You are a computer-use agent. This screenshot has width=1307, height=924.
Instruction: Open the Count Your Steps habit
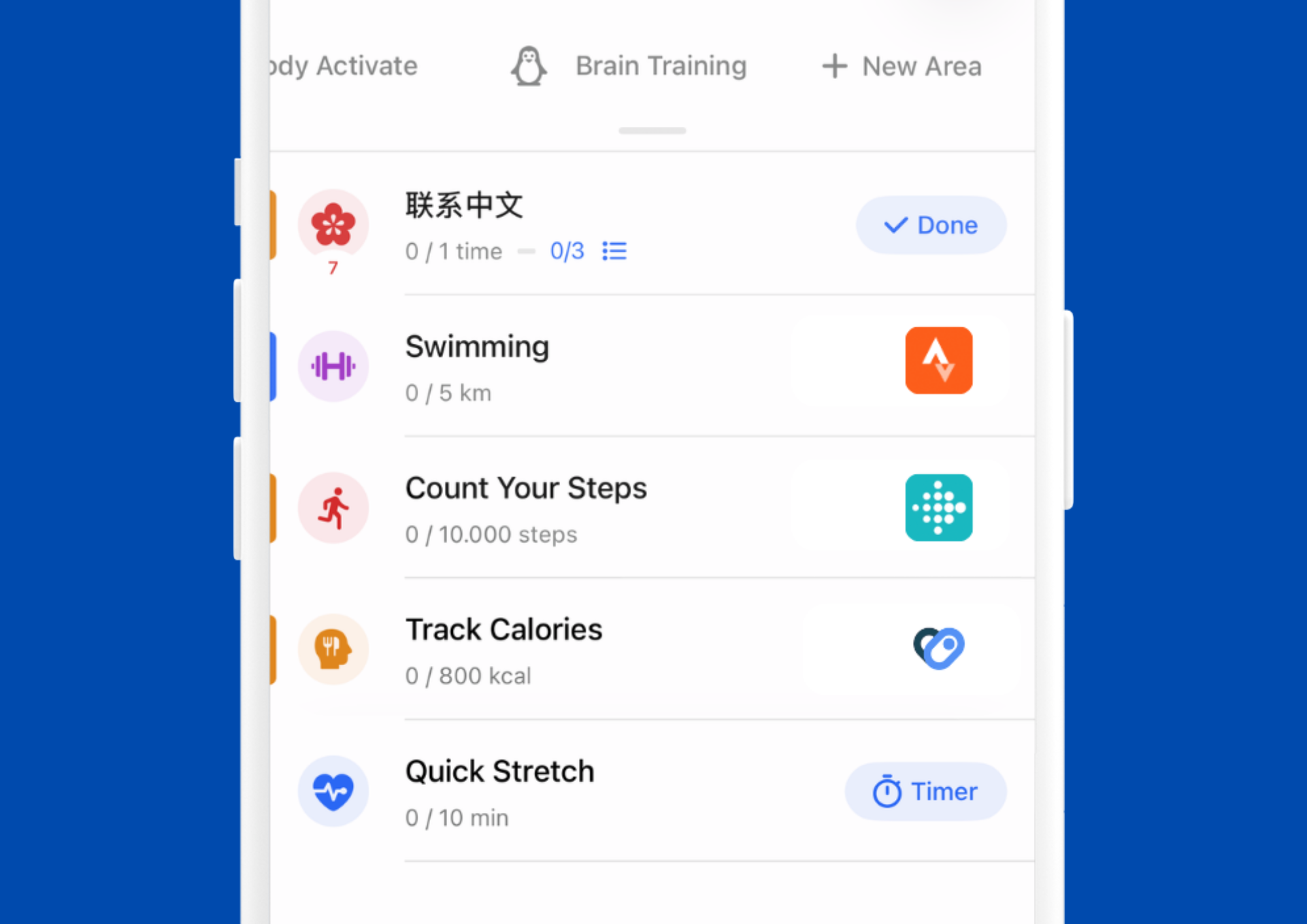point(525,489)
